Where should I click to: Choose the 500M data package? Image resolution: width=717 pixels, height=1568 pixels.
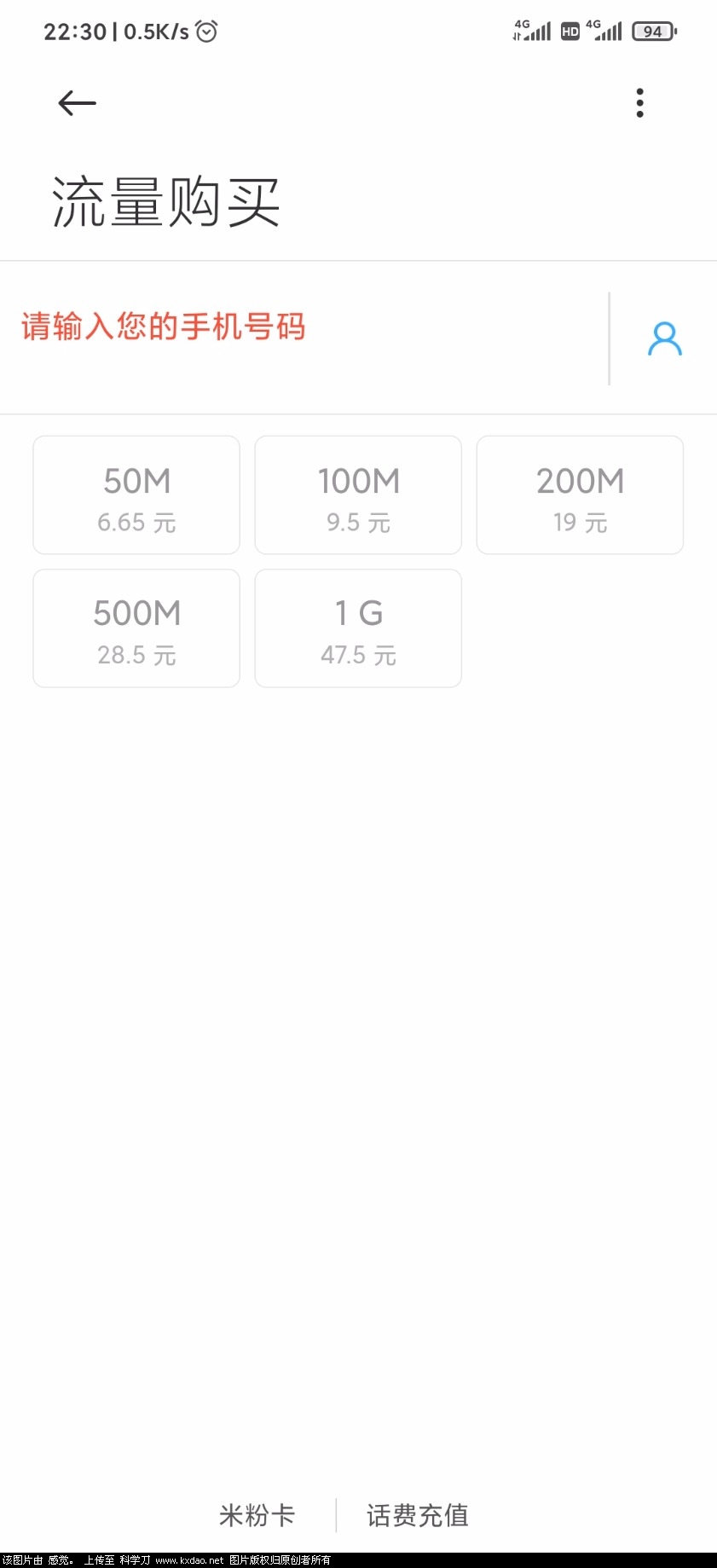click(x=136, y=628)
